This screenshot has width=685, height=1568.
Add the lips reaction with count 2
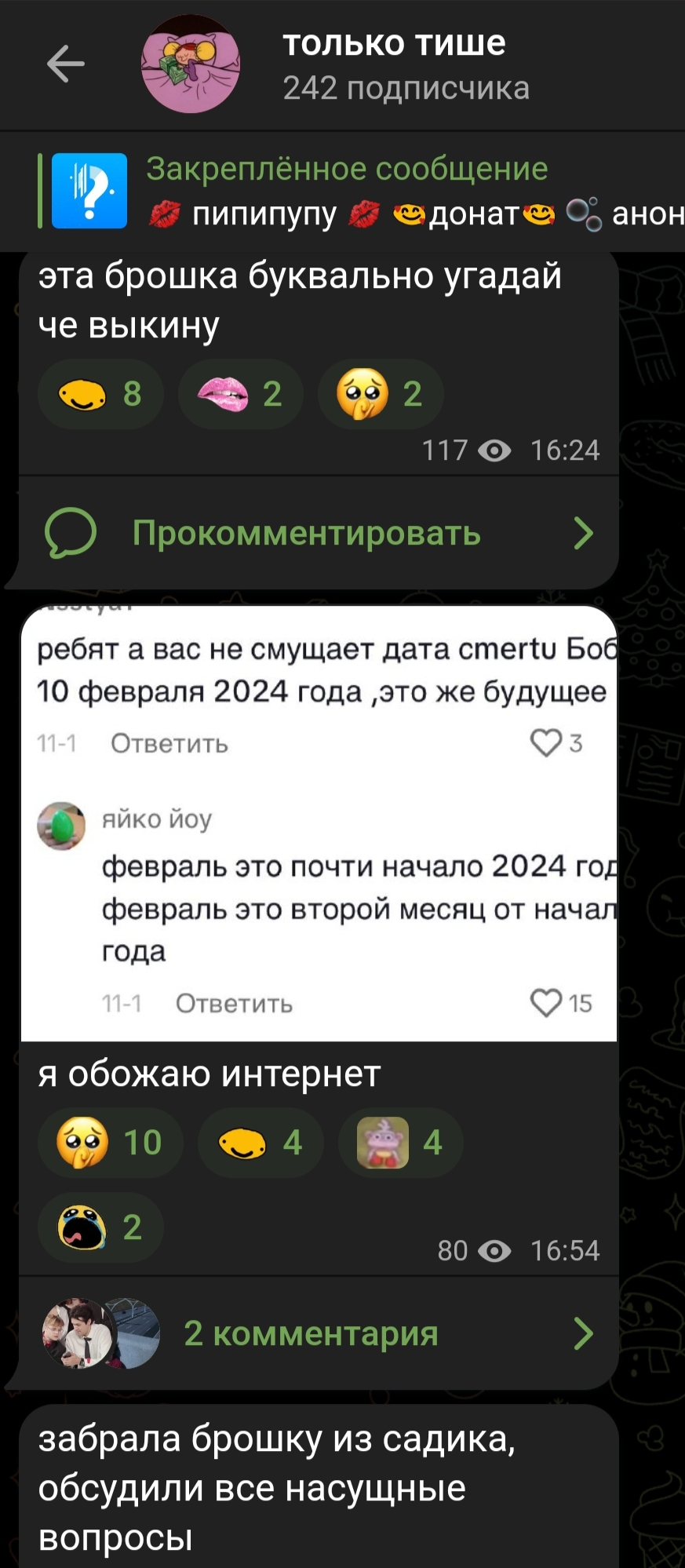pyautogui.click(x=240, y=394)
